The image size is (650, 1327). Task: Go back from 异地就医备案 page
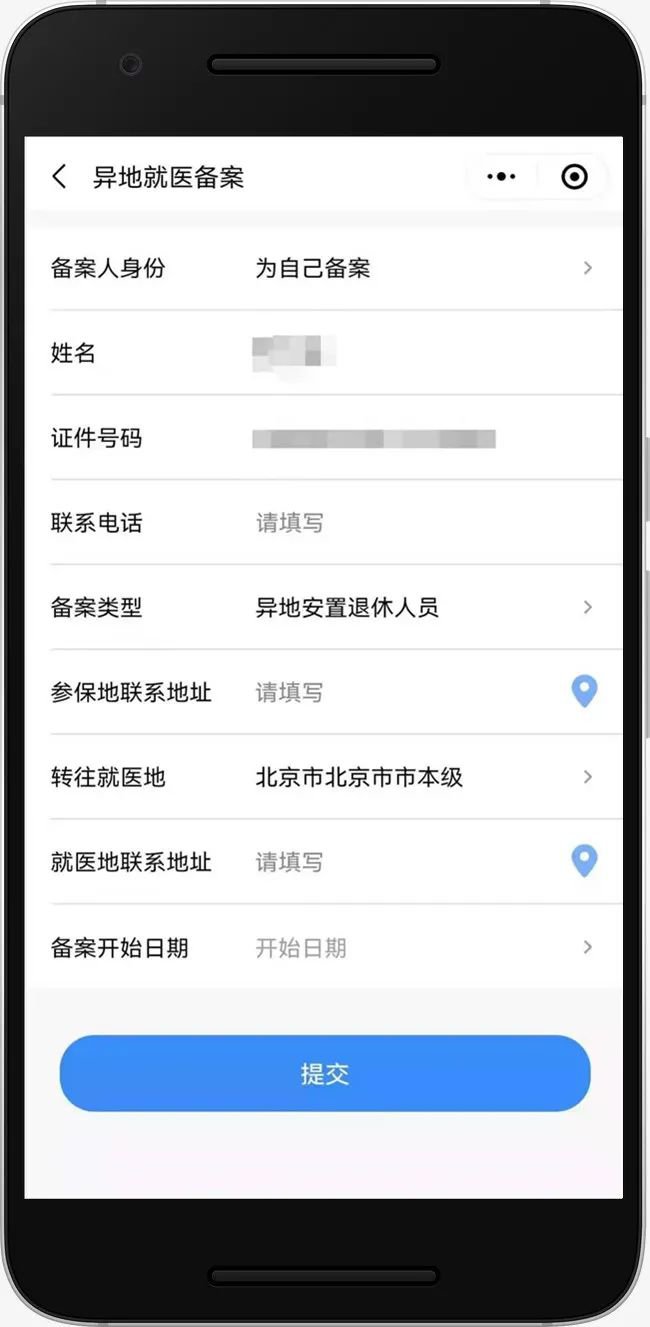(60, 177)
